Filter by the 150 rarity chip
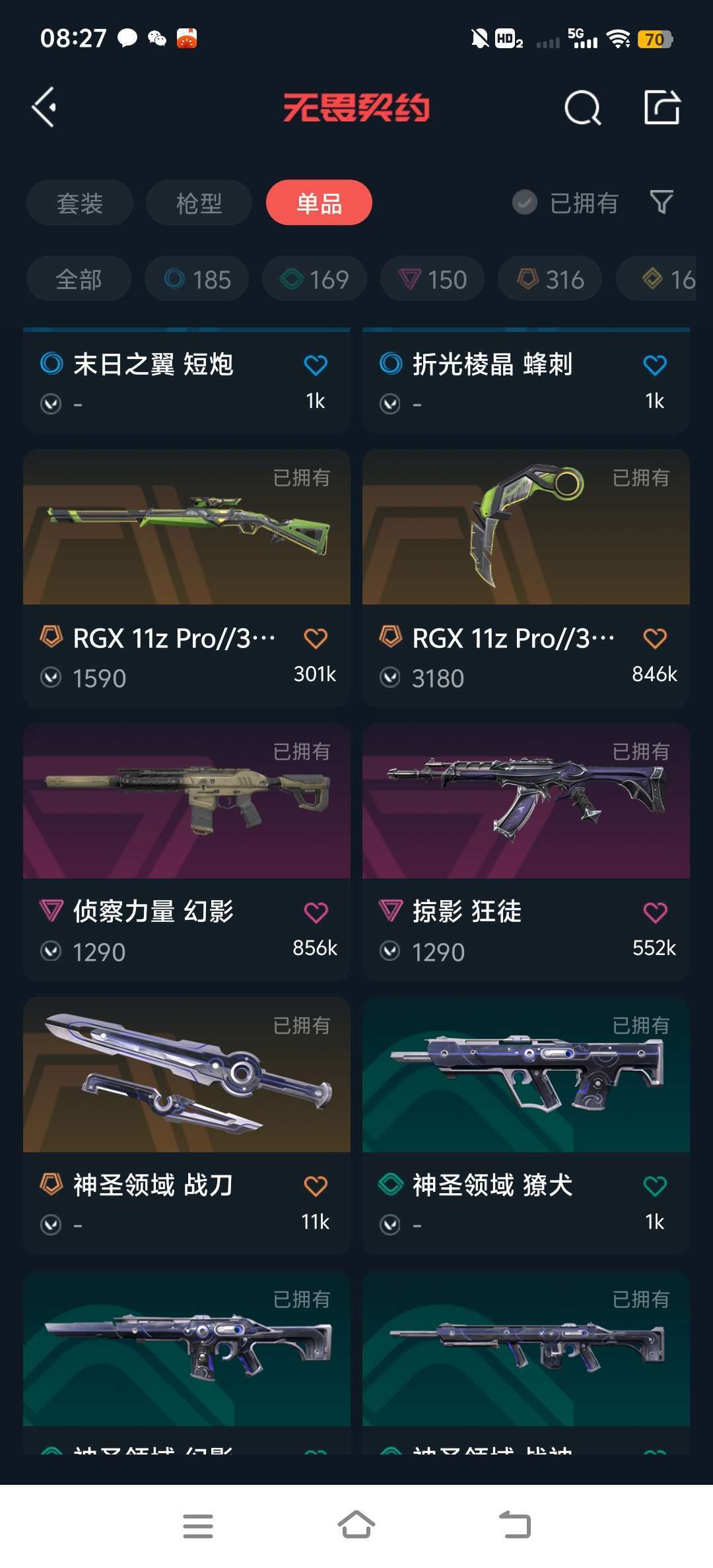Image resolution: width=713 pixels, height=1568 pixels. (x=432, y=278)
